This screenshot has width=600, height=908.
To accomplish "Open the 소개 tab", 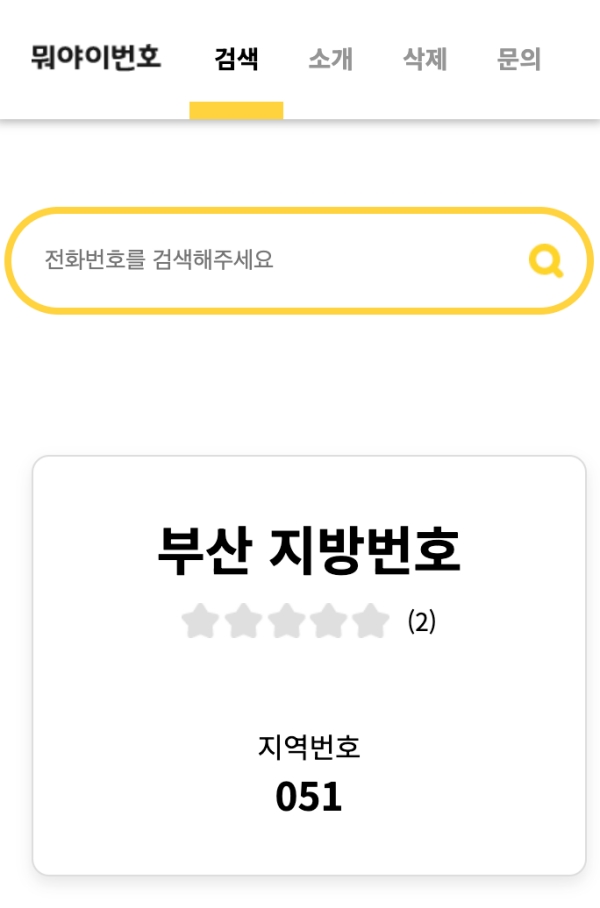I will click(x=330, y=58).
